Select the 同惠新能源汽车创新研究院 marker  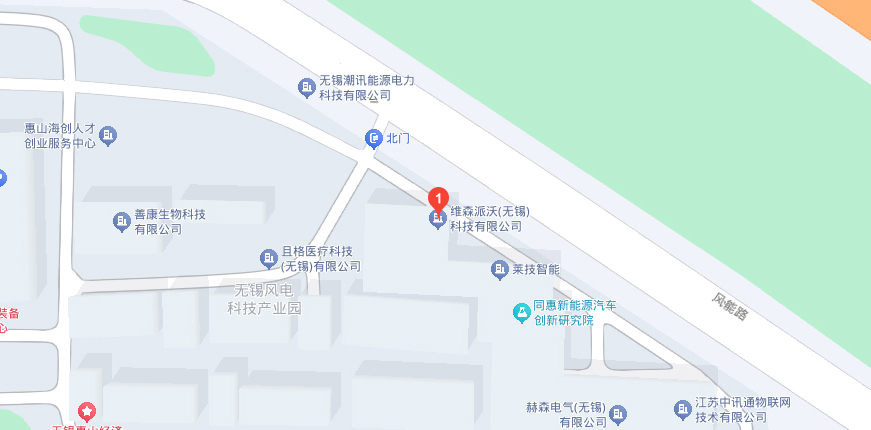point(520,313)
